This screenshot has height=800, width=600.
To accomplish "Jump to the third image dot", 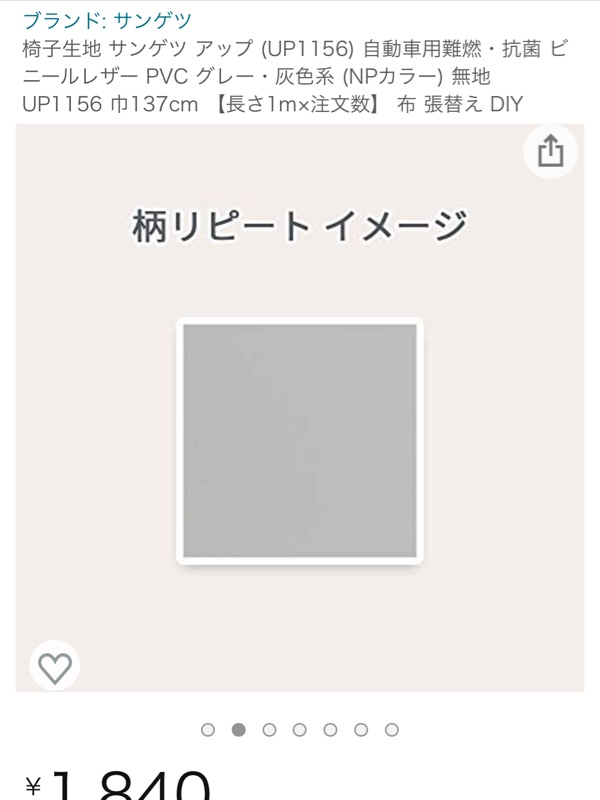I will [269, 730].
